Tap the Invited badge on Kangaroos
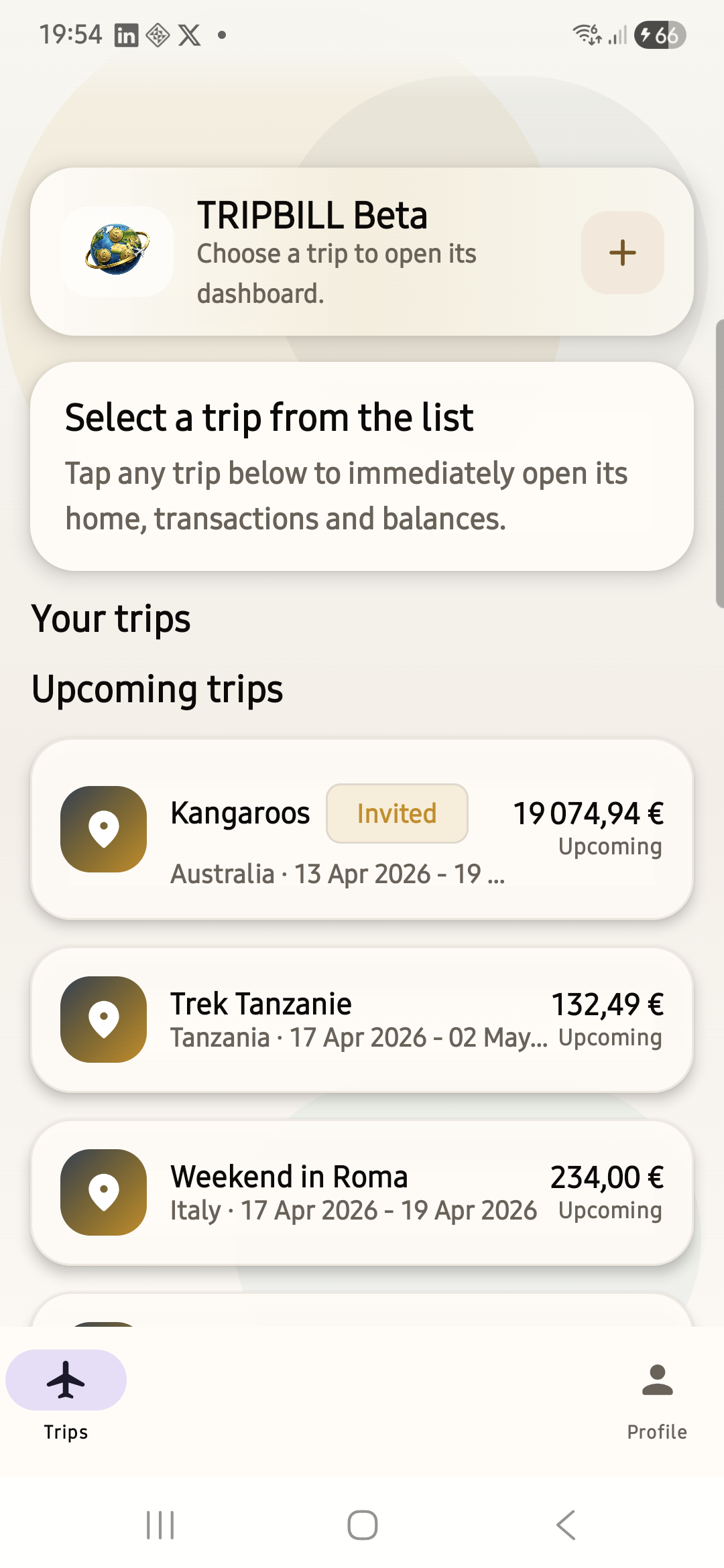This screenshot has width=724, height=1568. pos(396,813)
